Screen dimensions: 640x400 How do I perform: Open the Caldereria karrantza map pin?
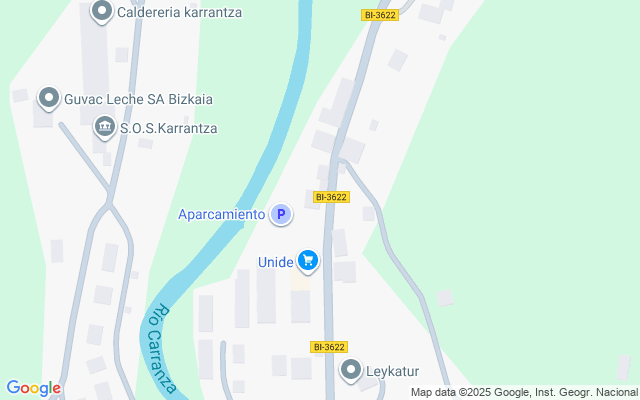click(x=102, y=11)
